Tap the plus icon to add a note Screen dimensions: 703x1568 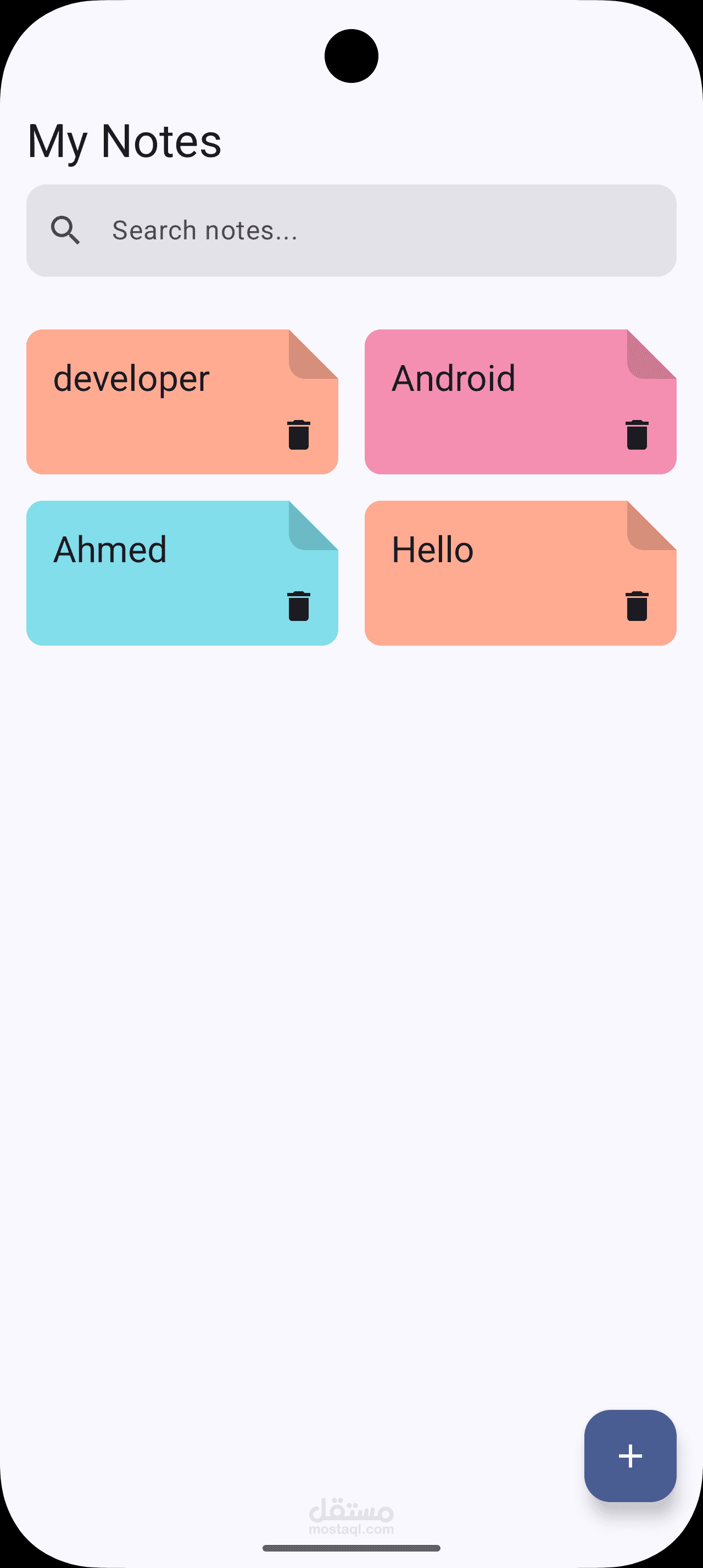[629, 1457]
